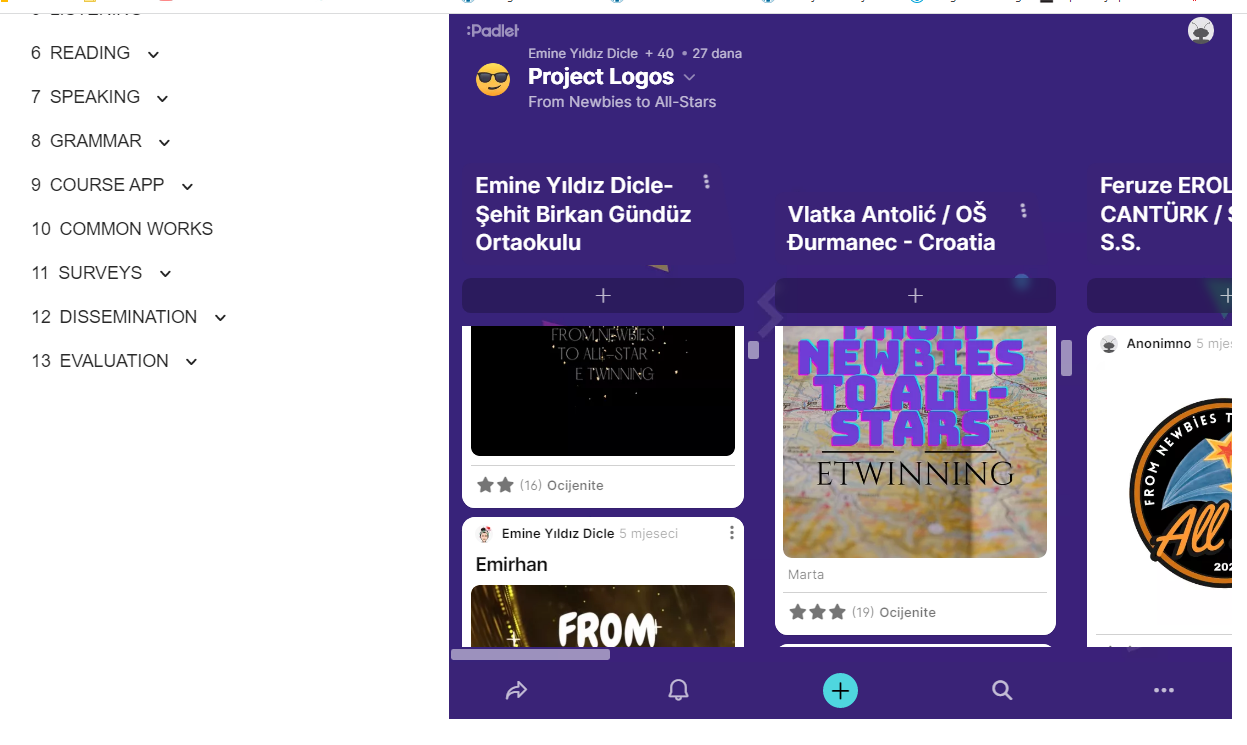Open the Project Logos title dropdown
Screen dimensions: 1247x745
click(x=689, y=77)
